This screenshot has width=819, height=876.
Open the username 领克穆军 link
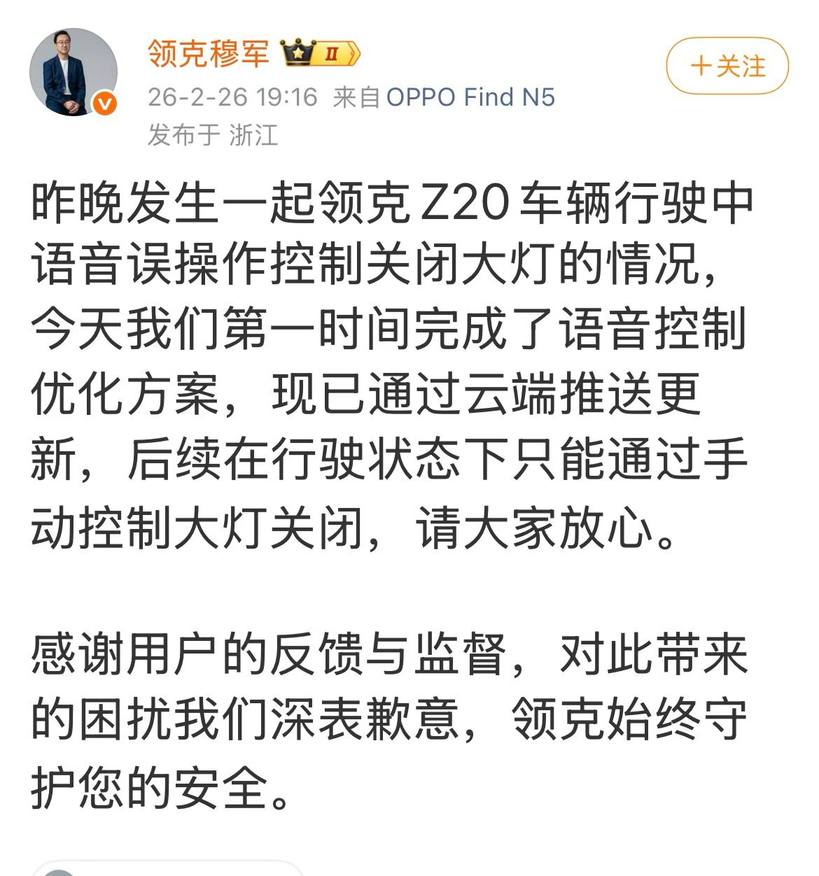coord(208,53)
